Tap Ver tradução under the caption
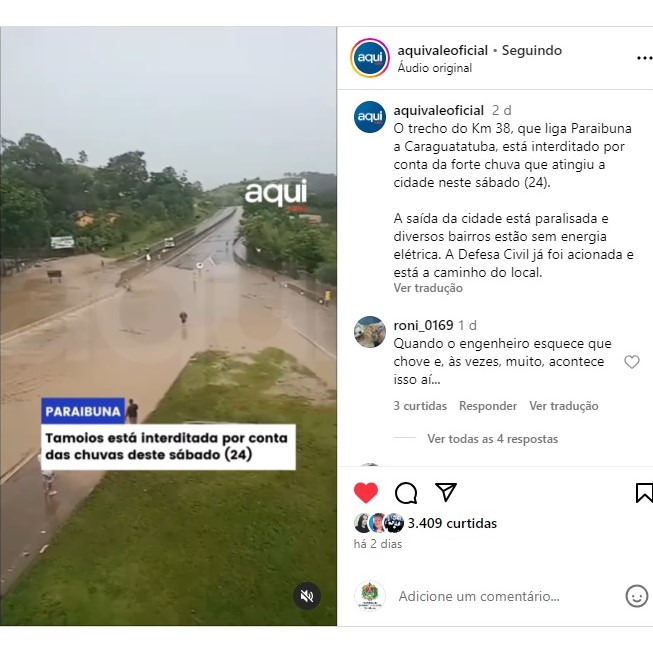 [x=428, y=288]
